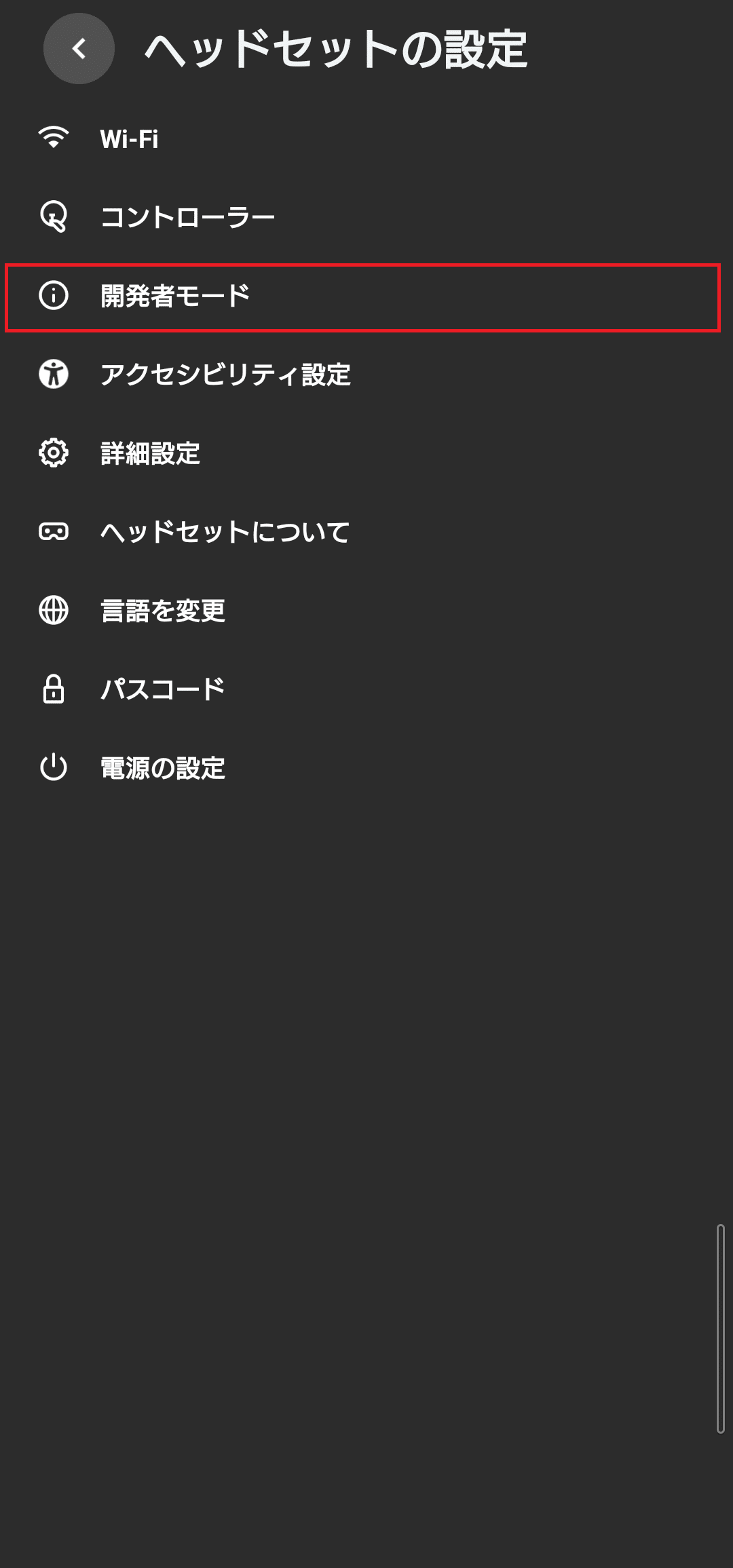Open コントローラー settings

click(x=187, y=218)
